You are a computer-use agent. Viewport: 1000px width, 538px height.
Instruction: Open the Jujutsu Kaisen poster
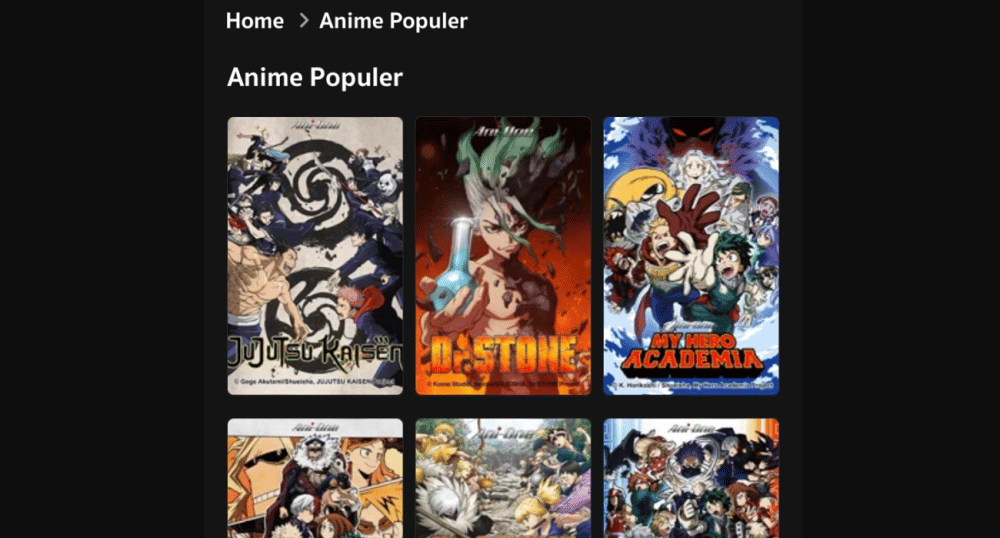(x=315, y=256)
